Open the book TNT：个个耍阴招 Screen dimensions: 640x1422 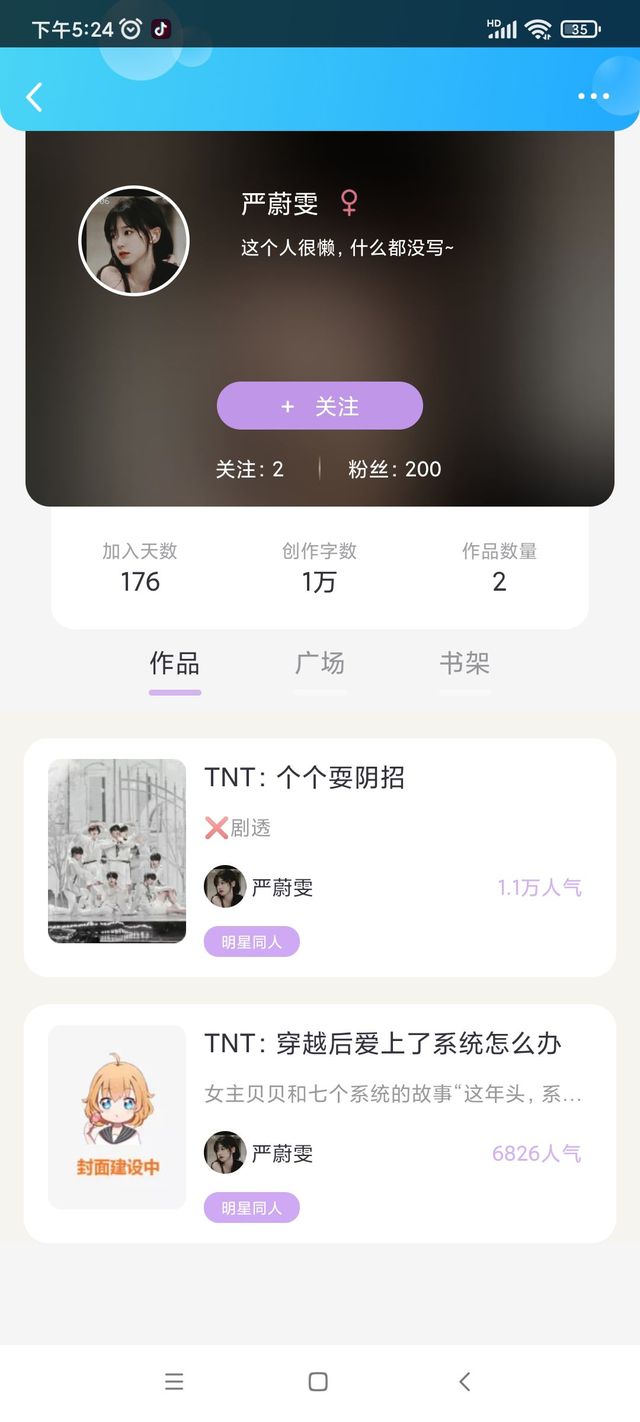click(x=320, y=858)
